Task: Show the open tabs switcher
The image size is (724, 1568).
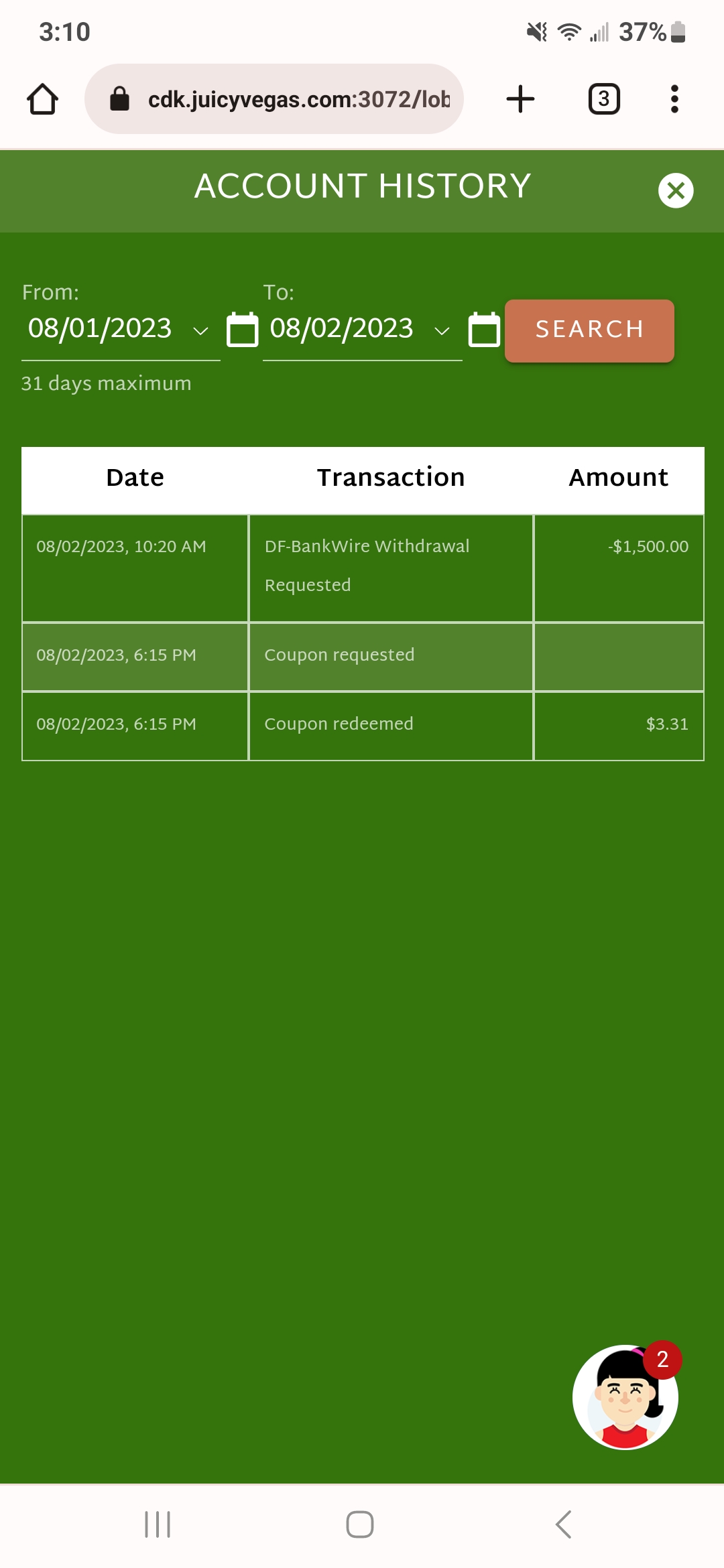Action: (604, 99)
